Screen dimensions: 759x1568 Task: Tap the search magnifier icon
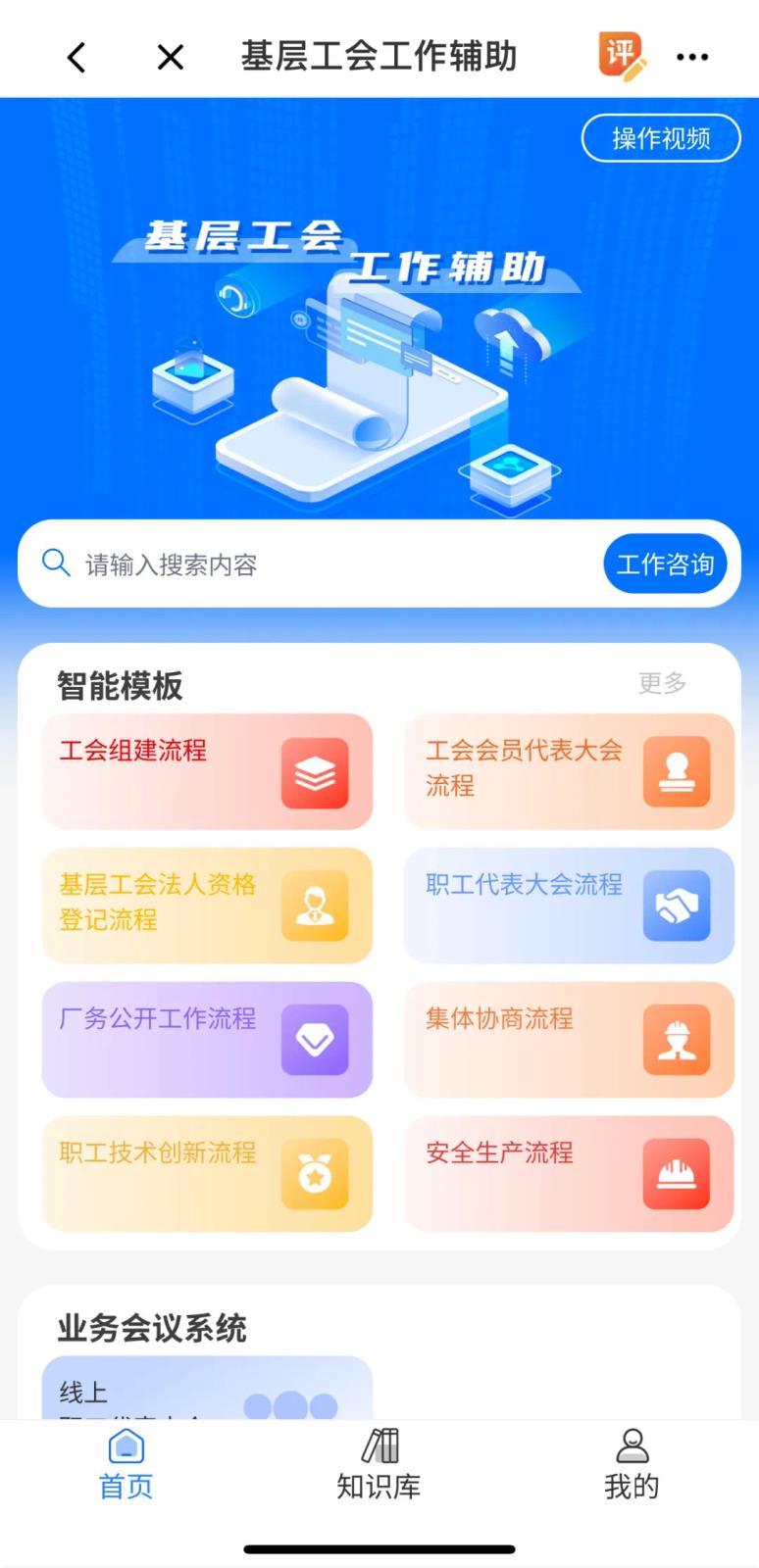[55, 563]
